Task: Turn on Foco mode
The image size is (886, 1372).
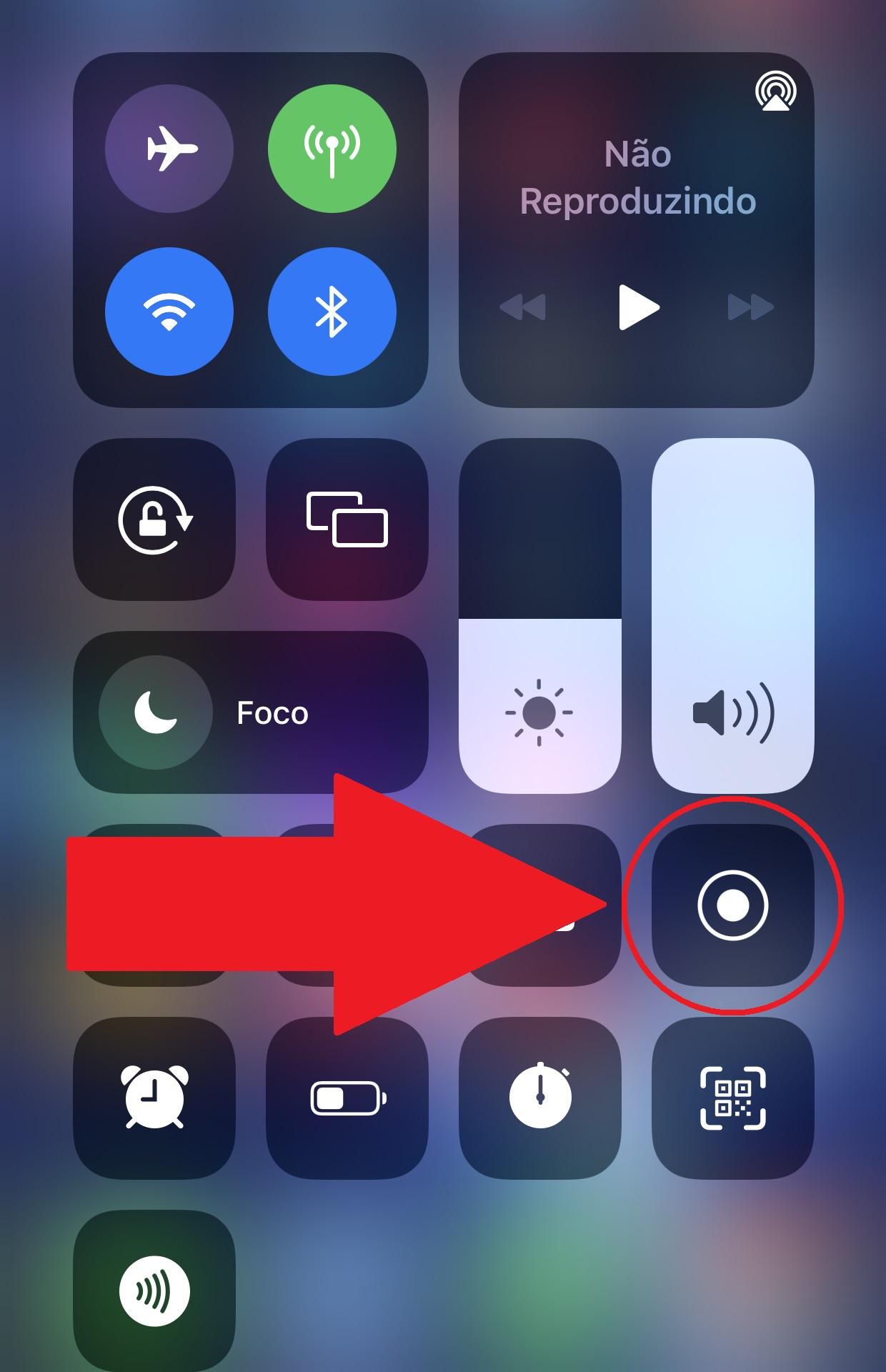Action: (156, 712)
